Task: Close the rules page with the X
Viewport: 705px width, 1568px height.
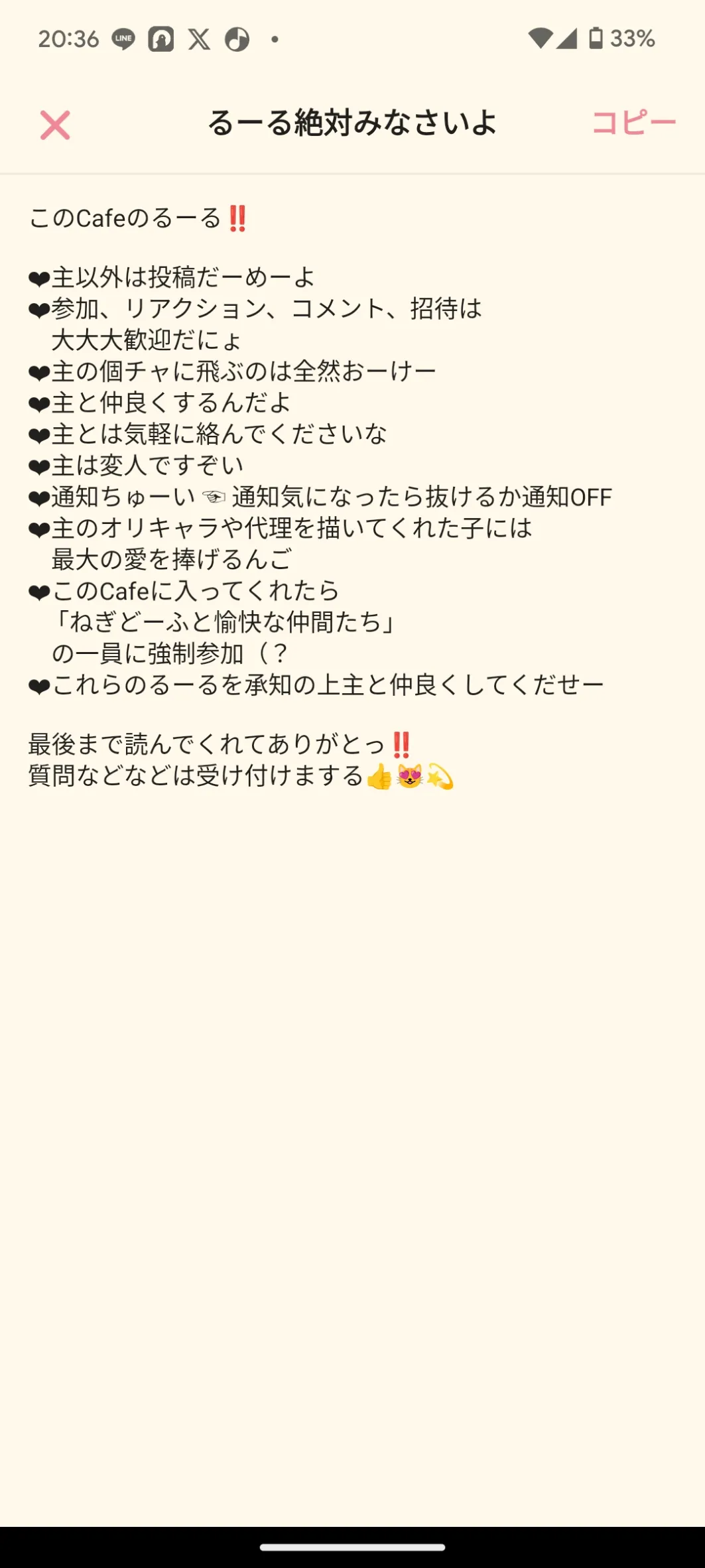Action: click(55, 125)
